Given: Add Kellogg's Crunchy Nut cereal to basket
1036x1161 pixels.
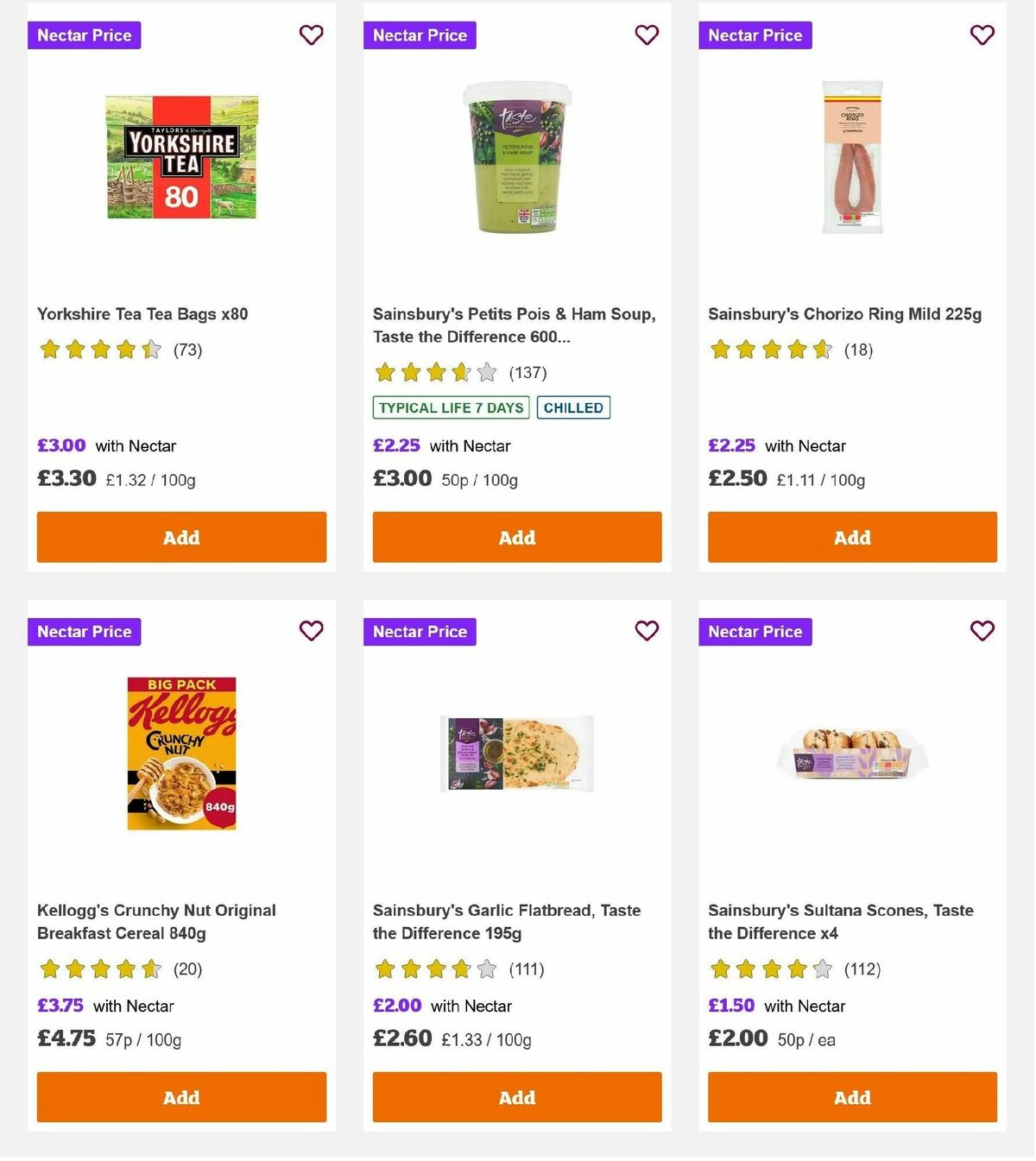Looking at the screenshot, I should [181, 1097].
